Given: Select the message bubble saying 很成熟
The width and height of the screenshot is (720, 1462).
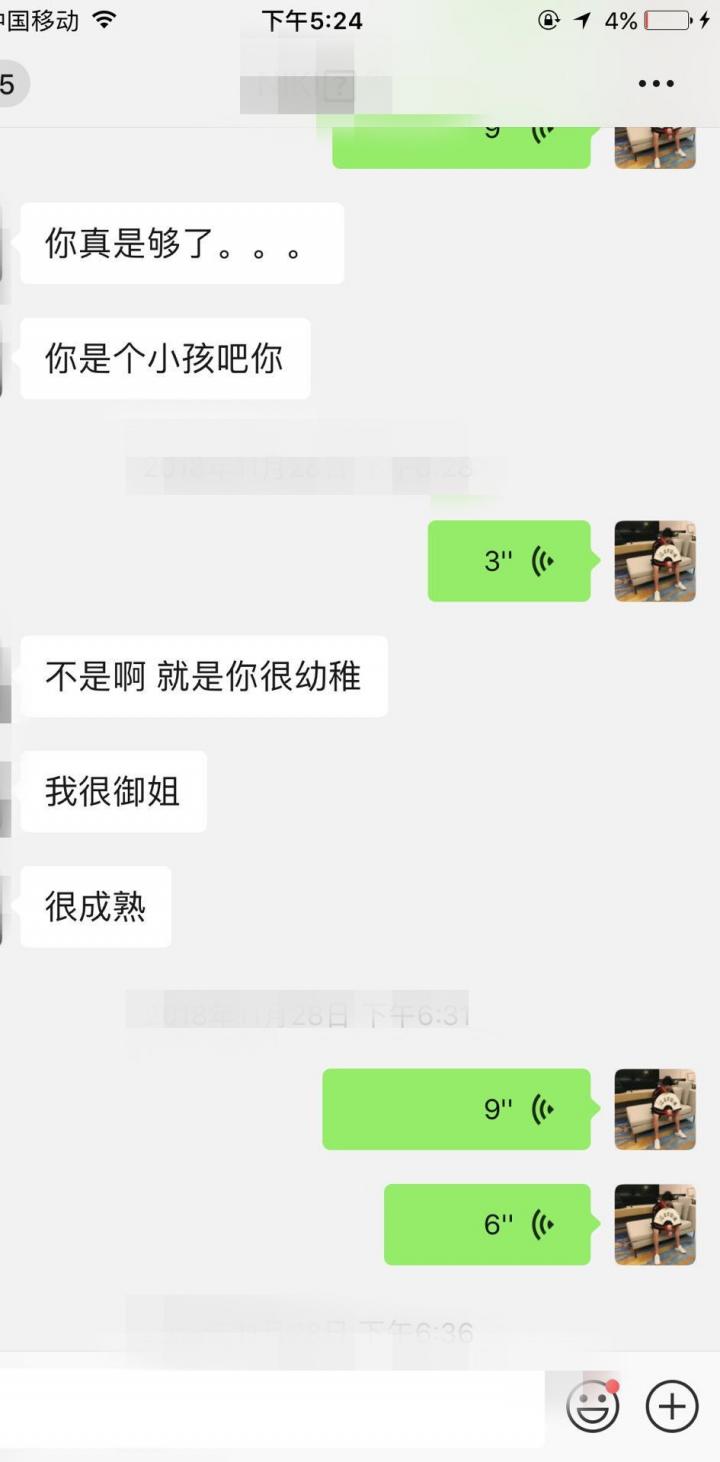Looking at the screenshot, I should click(96, 906).
